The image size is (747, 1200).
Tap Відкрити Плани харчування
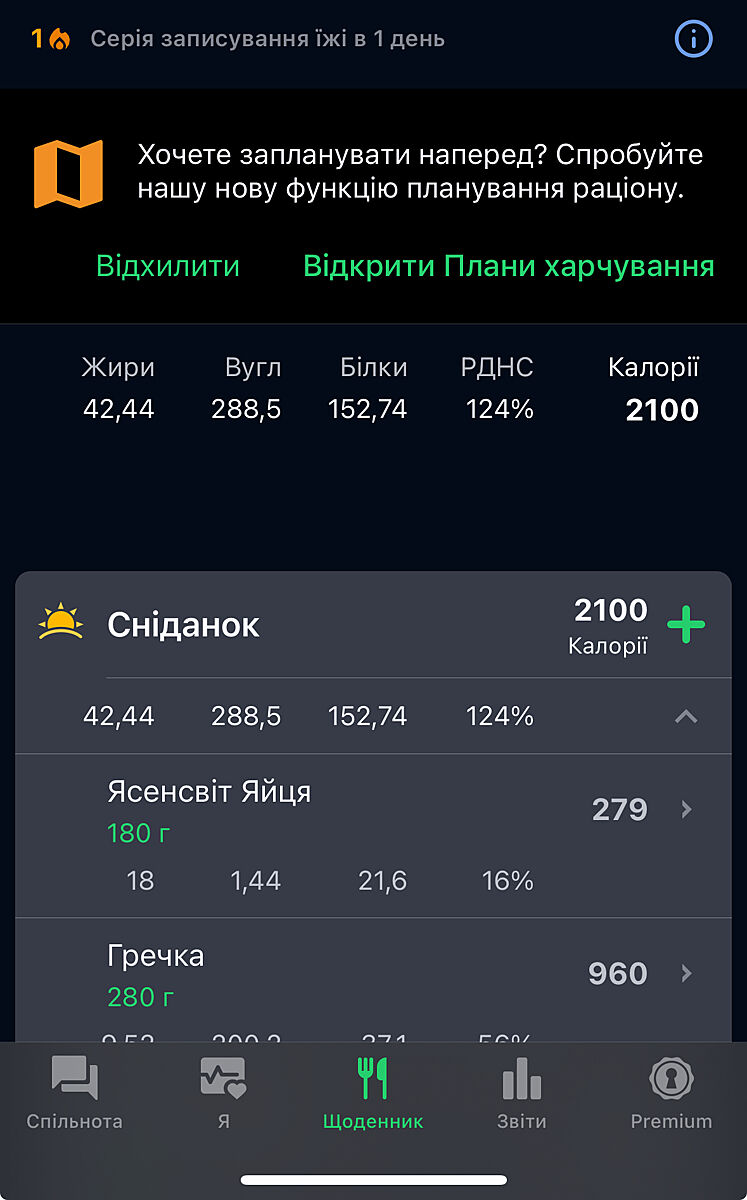pos(509,266)
